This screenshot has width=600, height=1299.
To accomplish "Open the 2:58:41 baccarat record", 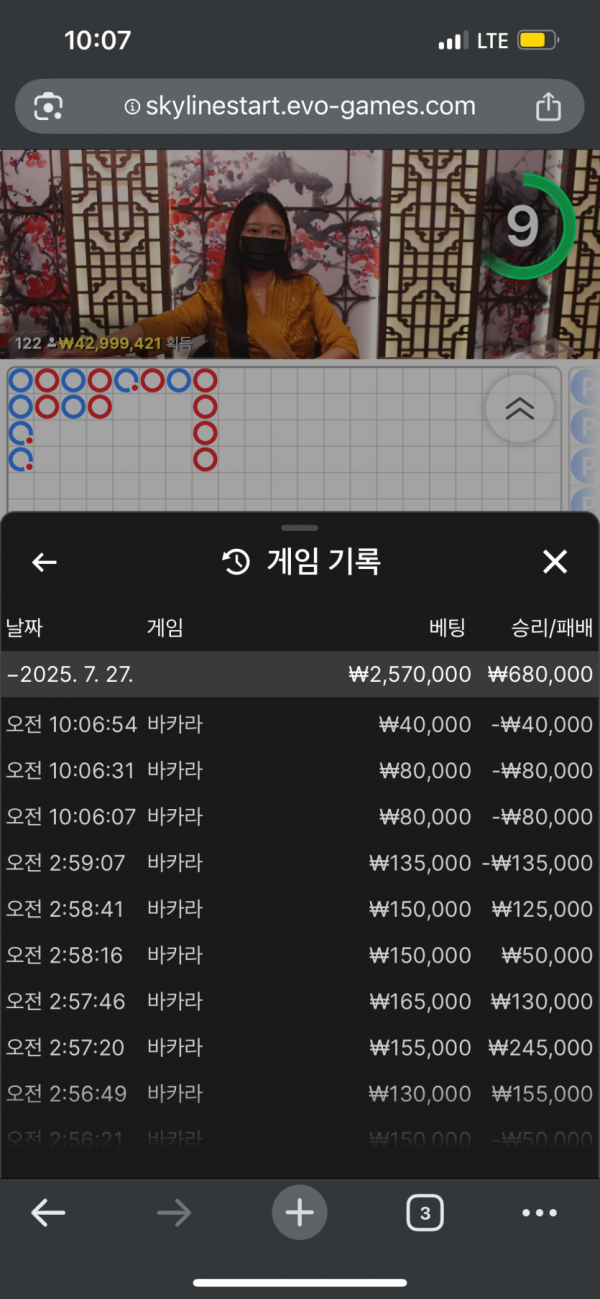I will point(300,909).
